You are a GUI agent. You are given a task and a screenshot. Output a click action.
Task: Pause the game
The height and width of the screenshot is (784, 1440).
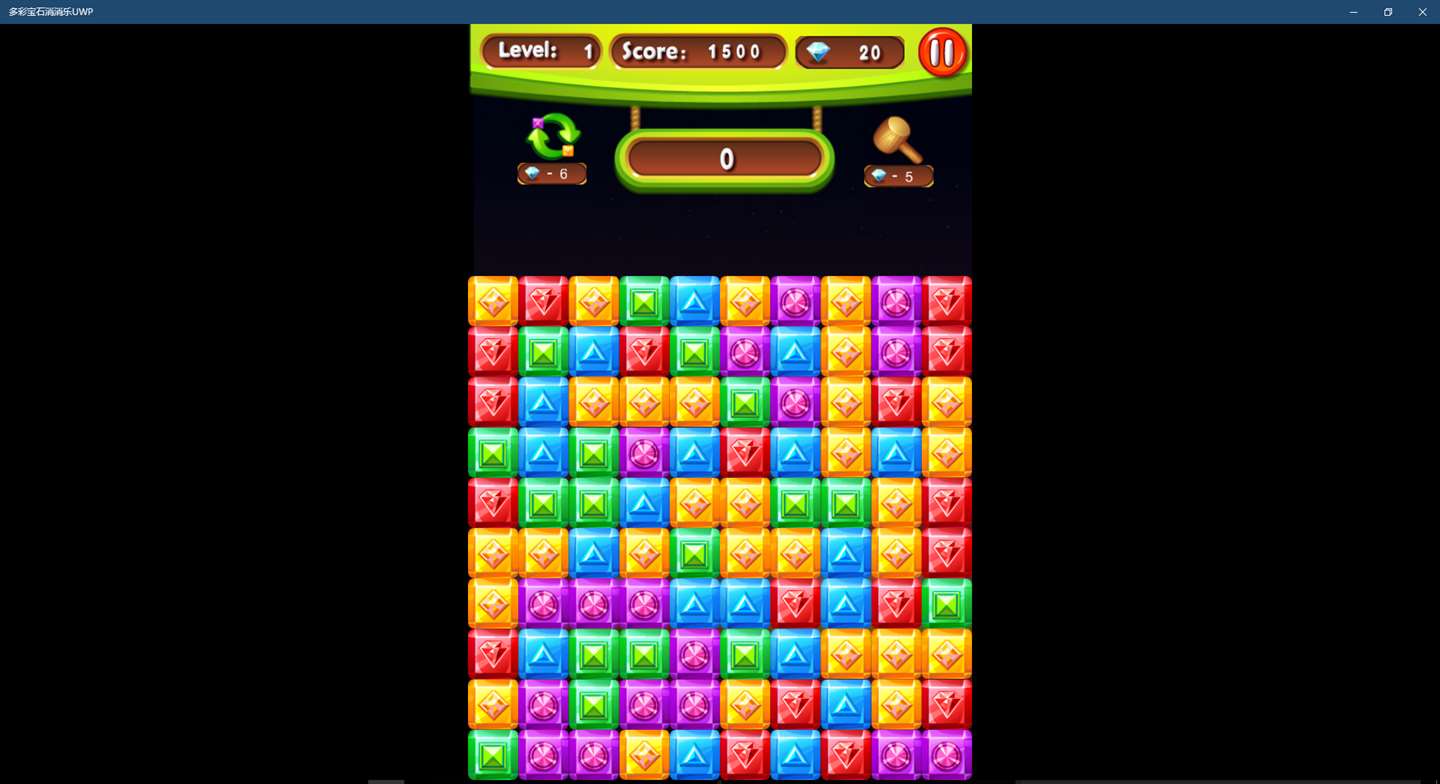(x=942, y=52)
